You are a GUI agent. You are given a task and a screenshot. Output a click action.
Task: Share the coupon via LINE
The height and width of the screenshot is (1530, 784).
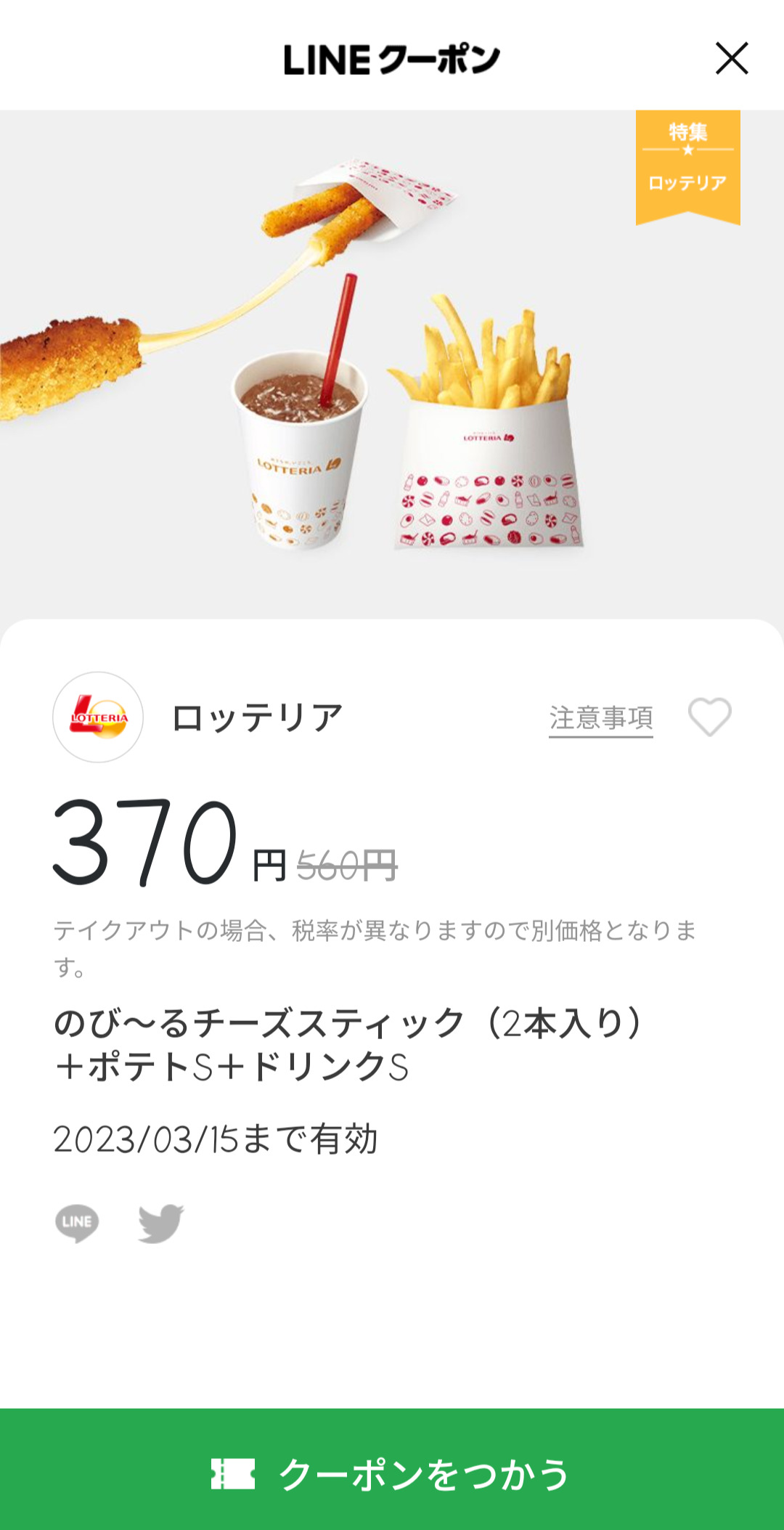click(x=77, y=1223)
